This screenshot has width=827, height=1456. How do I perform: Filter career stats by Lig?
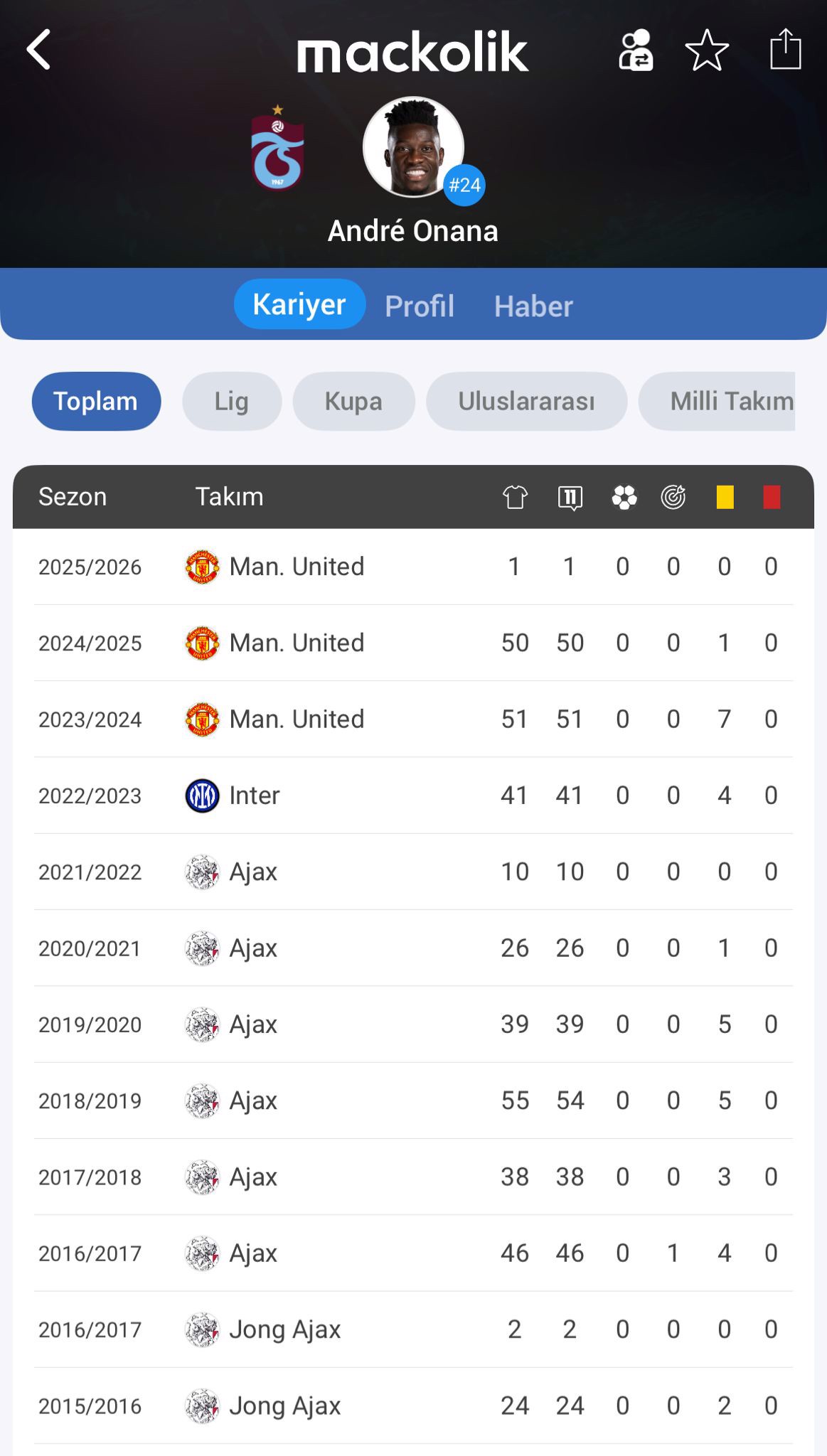tap(232, 401)
